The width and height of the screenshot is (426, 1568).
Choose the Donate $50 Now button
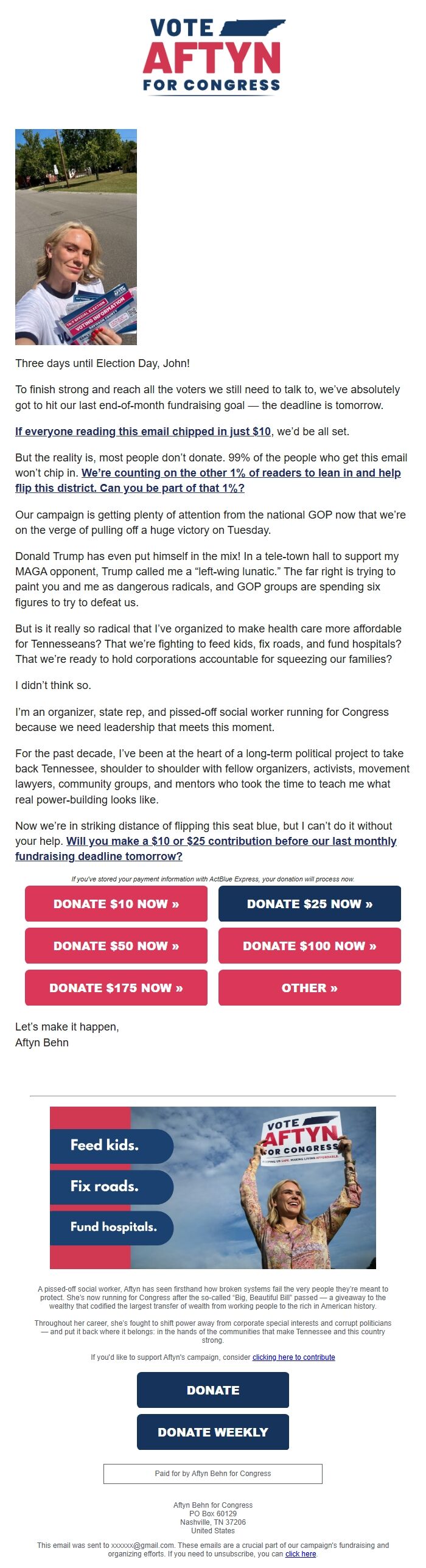point(116,946)
